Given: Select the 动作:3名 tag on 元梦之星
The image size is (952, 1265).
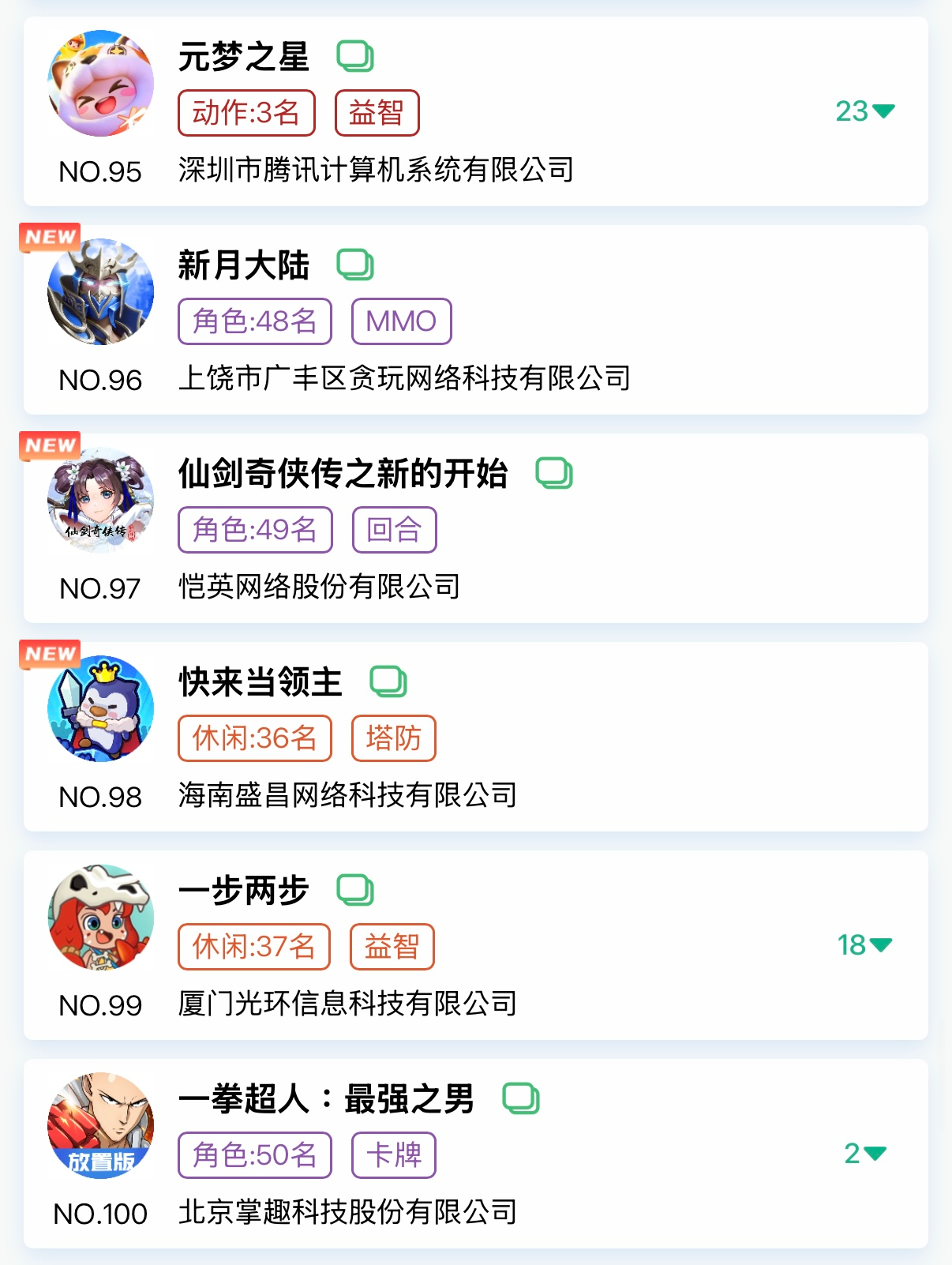Looking at the screenshot, I should pyautogui.click(x=246, y=113).
